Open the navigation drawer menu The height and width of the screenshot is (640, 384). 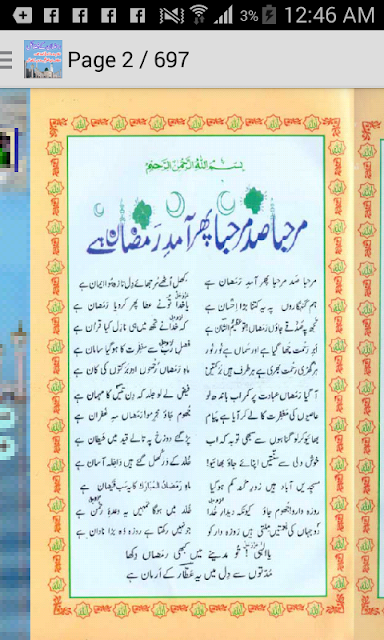click(x=6, y=60)
